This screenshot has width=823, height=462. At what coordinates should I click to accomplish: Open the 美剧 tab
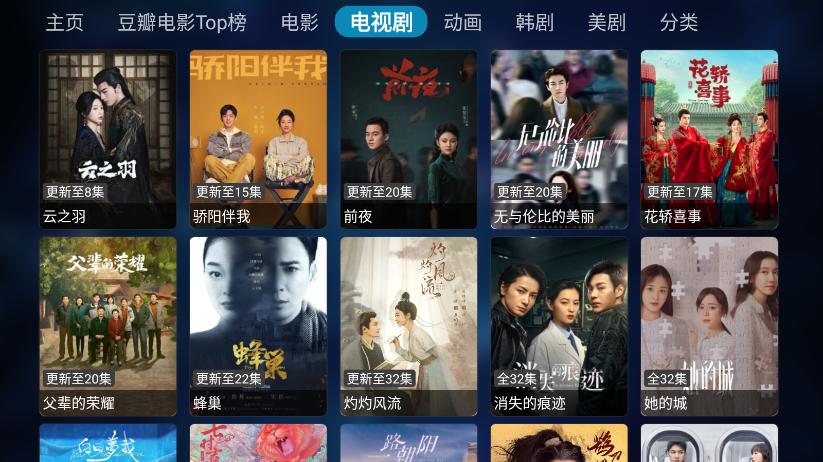coord(606,22)
